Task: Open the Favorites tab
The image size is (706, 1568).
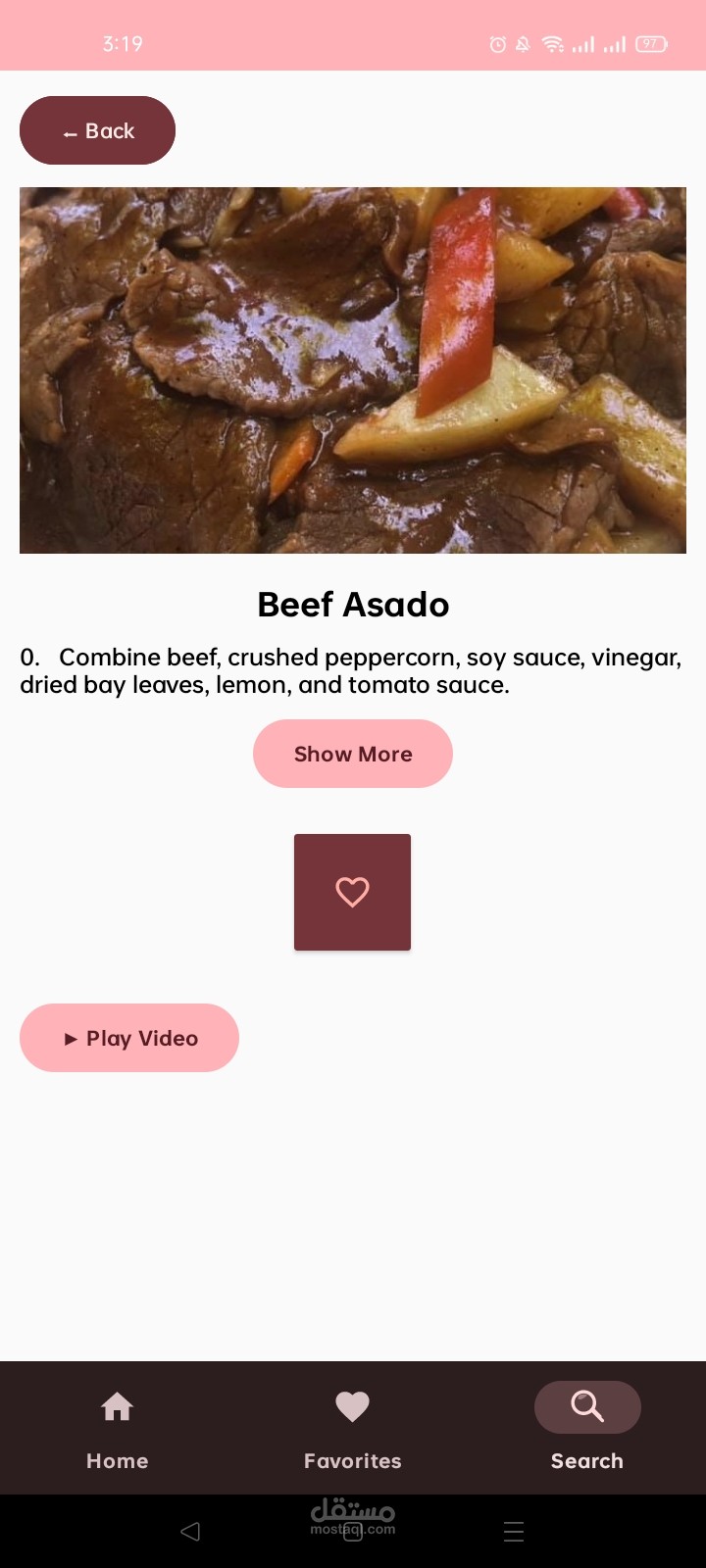Action: 352,1428
